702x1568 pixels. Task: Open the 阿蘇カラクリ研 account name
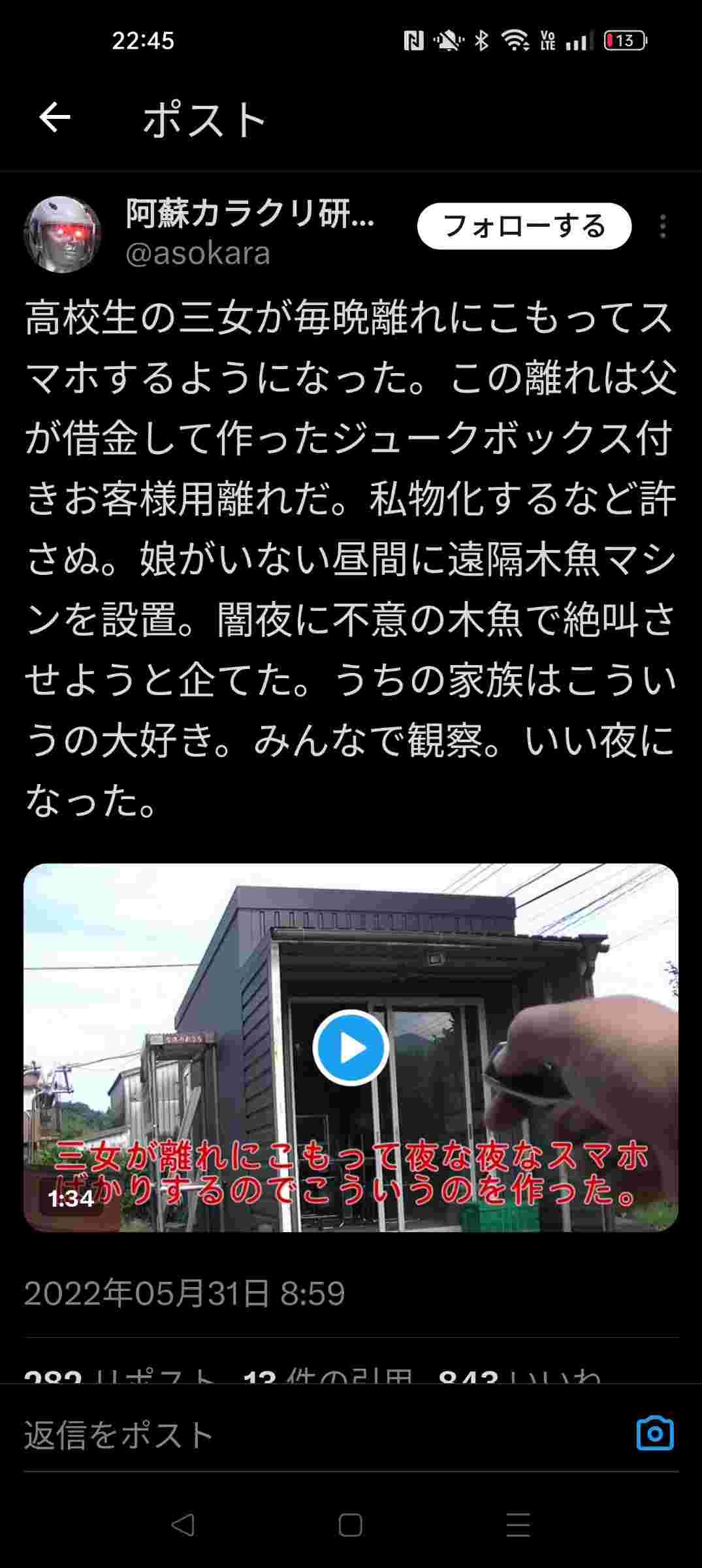click(250, 214)
